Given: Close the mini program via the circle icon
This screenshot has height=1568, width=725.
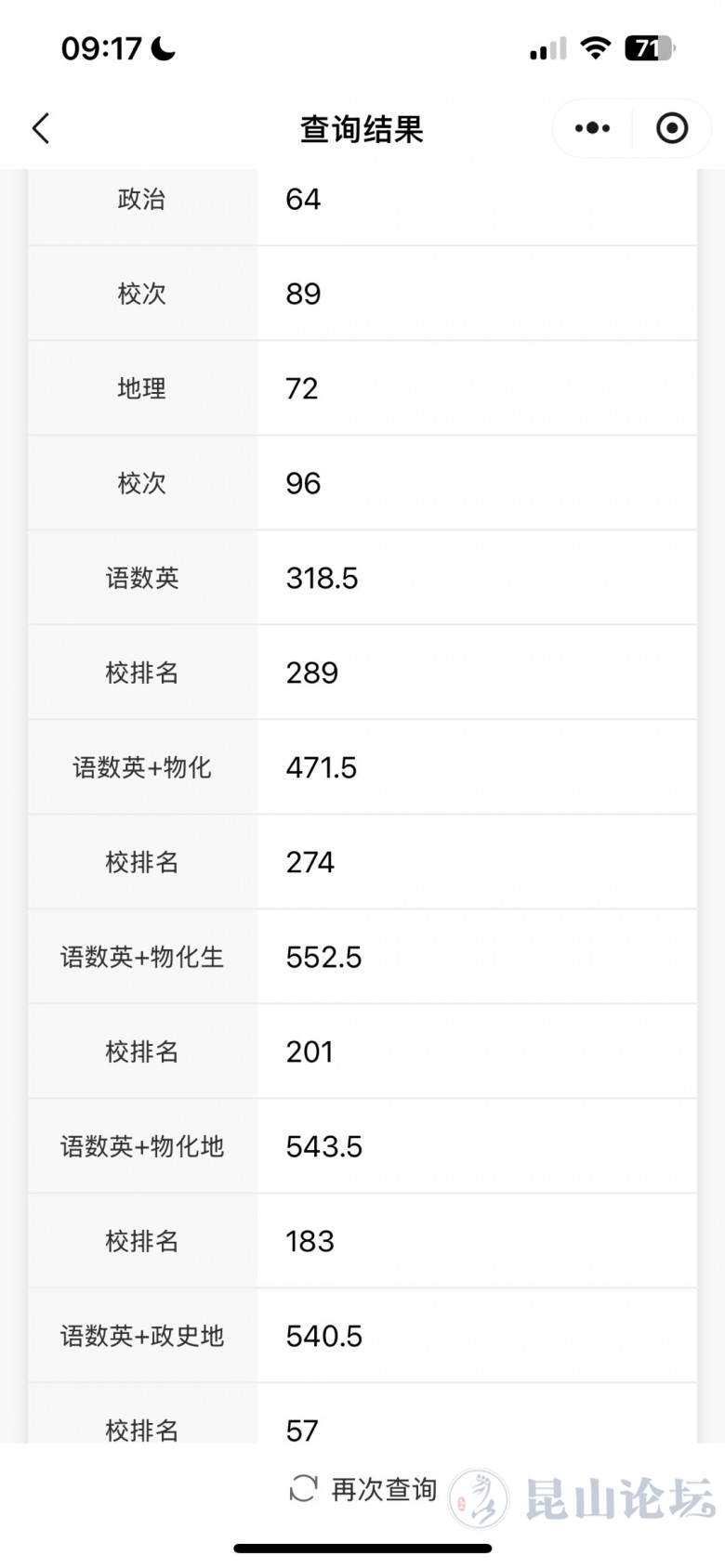Looking at the screenshot, I should pyautogui.click(x=671, y=128).
